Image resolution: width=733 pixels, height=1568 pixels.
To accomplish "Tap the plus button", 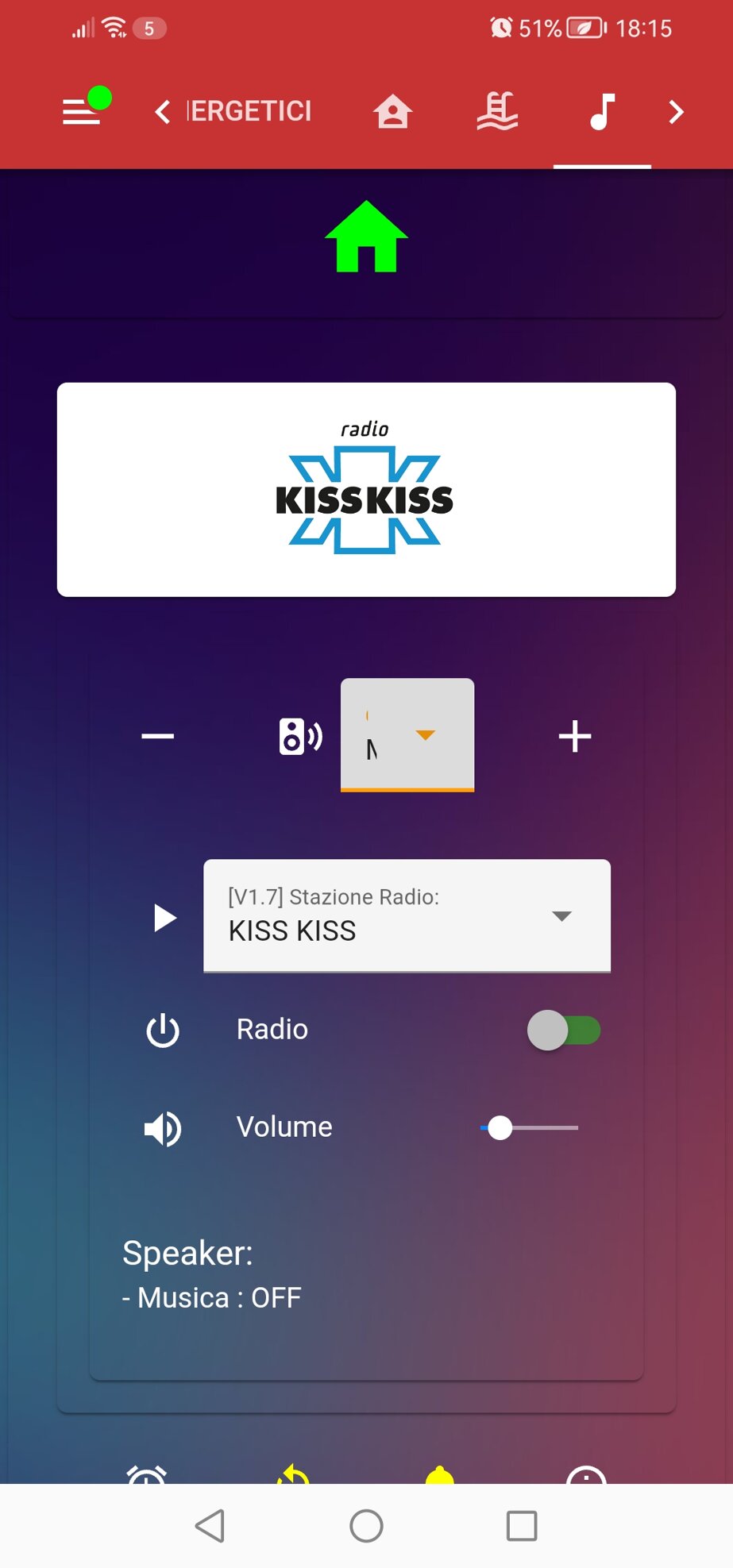I will [575, 737].
